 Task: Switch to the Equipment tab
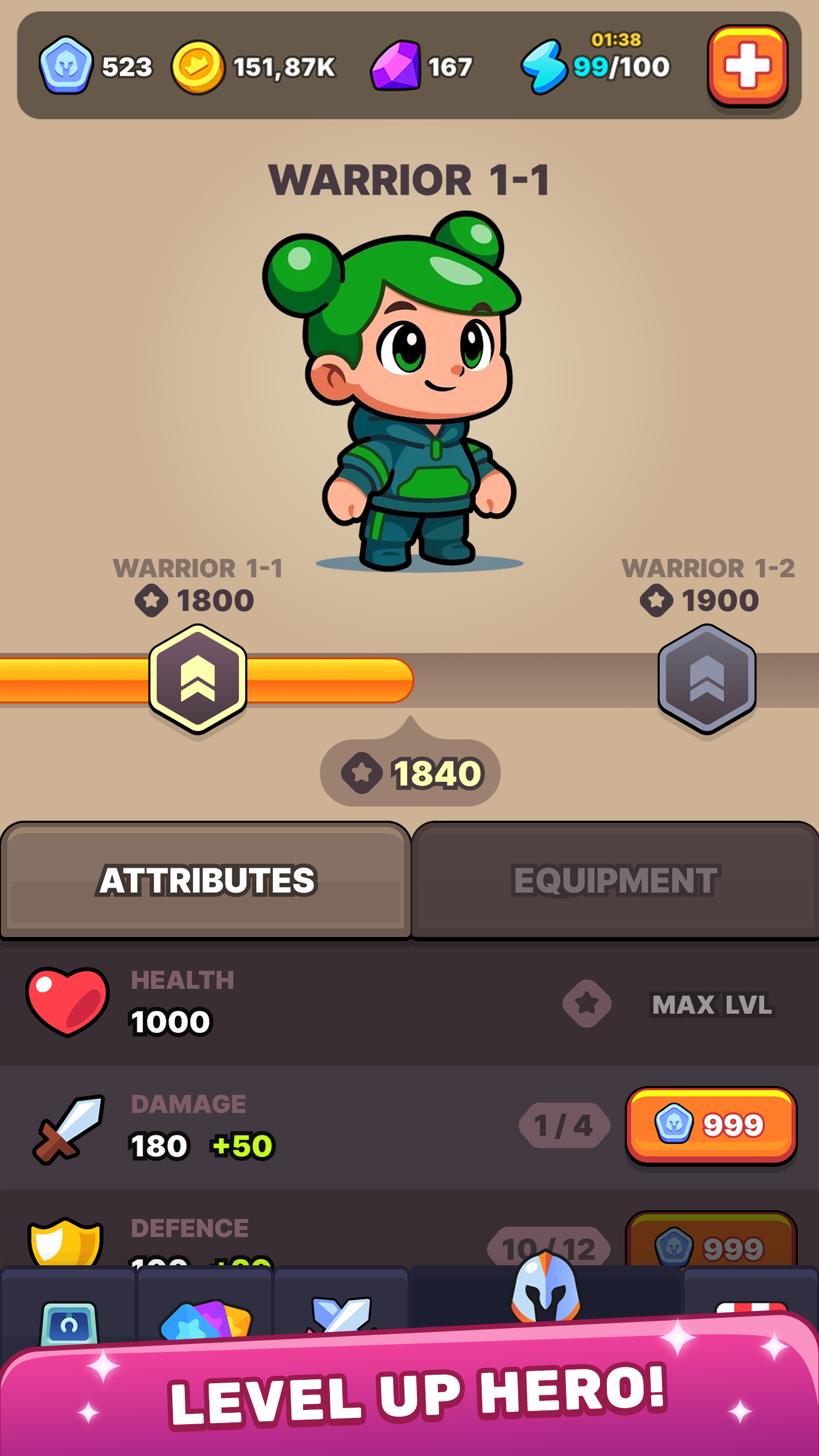[615, 880]
